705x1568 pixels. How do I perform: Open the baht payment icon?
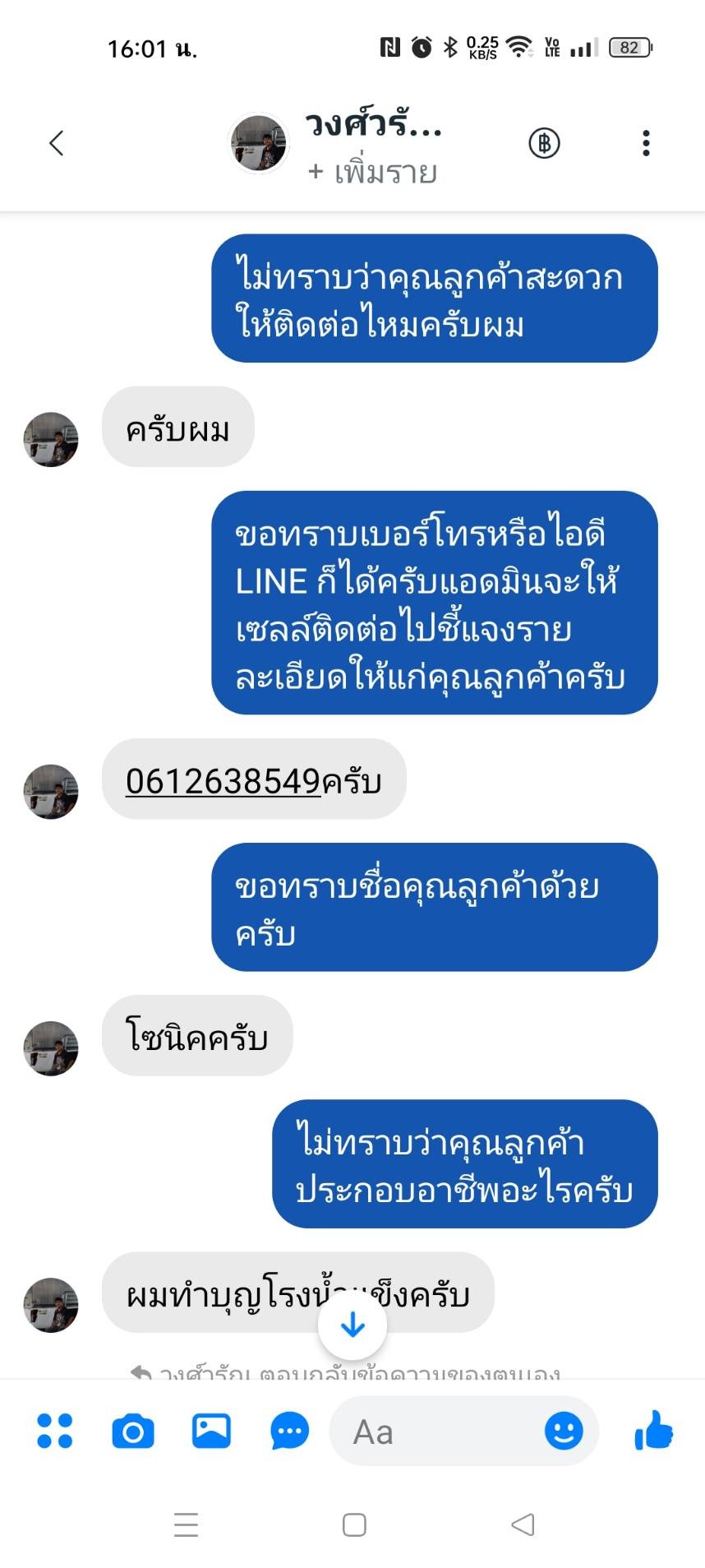pyautogui.click(x=544, y=143)
